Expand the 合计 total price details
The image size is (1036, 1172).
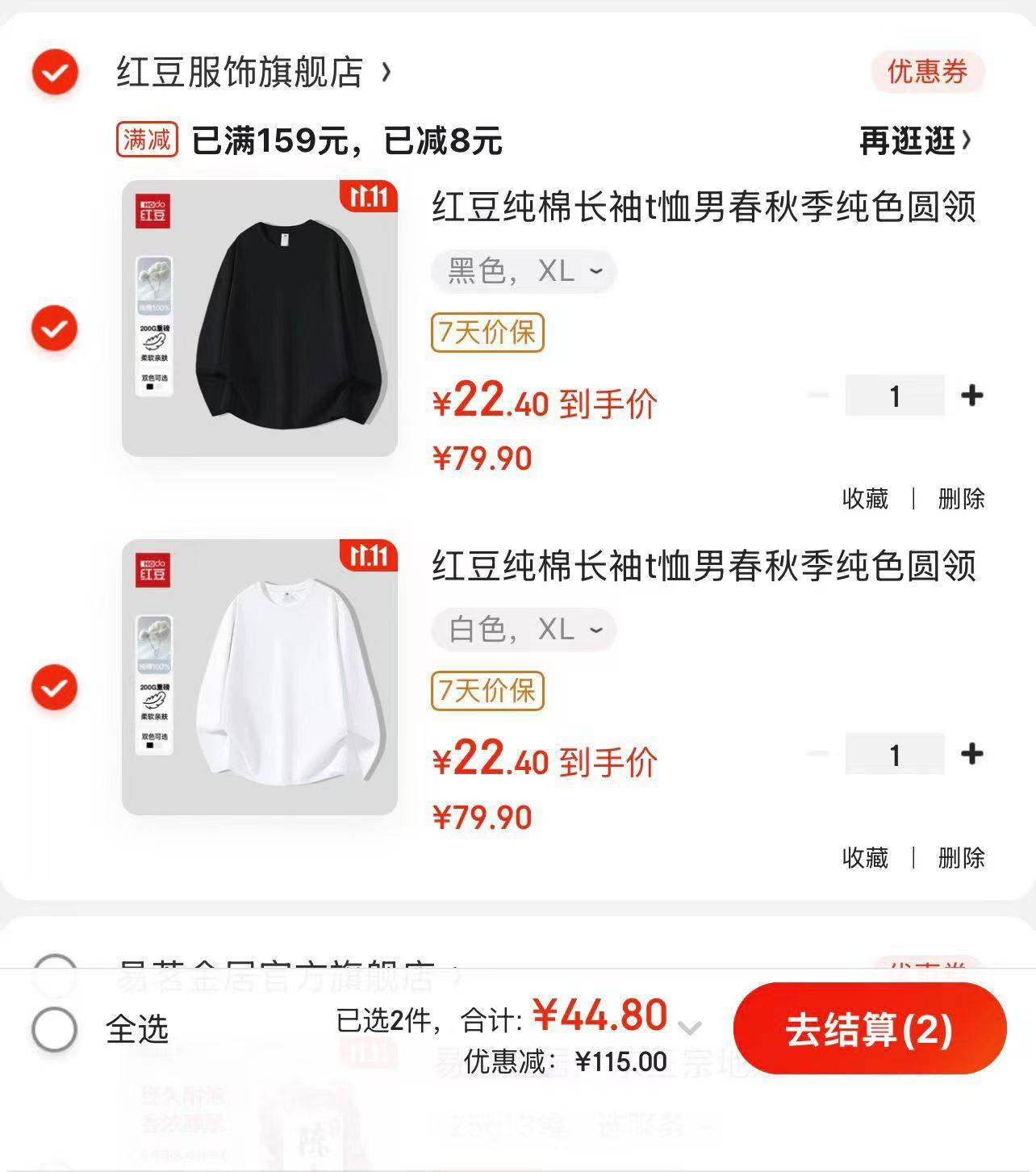[x=690, y=1027]
